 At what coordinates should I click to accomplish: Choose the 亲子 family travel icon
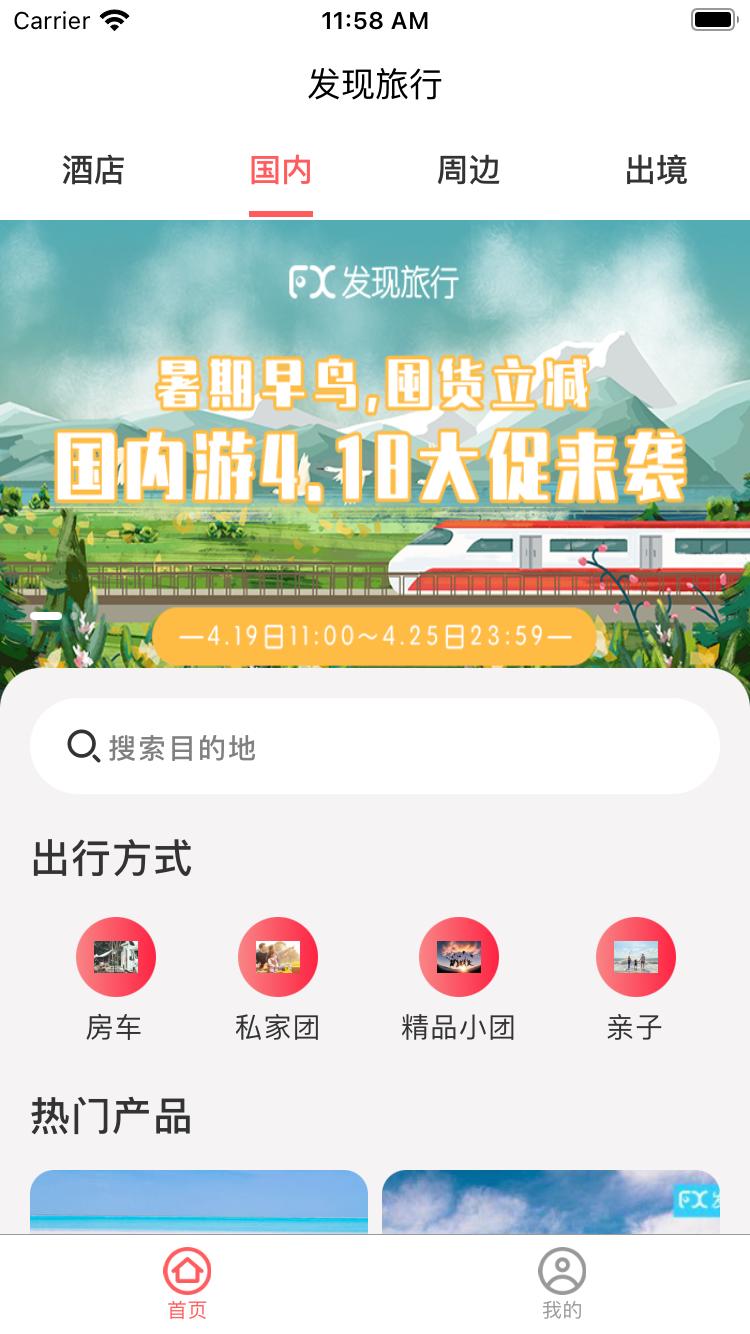pos(637,956)
